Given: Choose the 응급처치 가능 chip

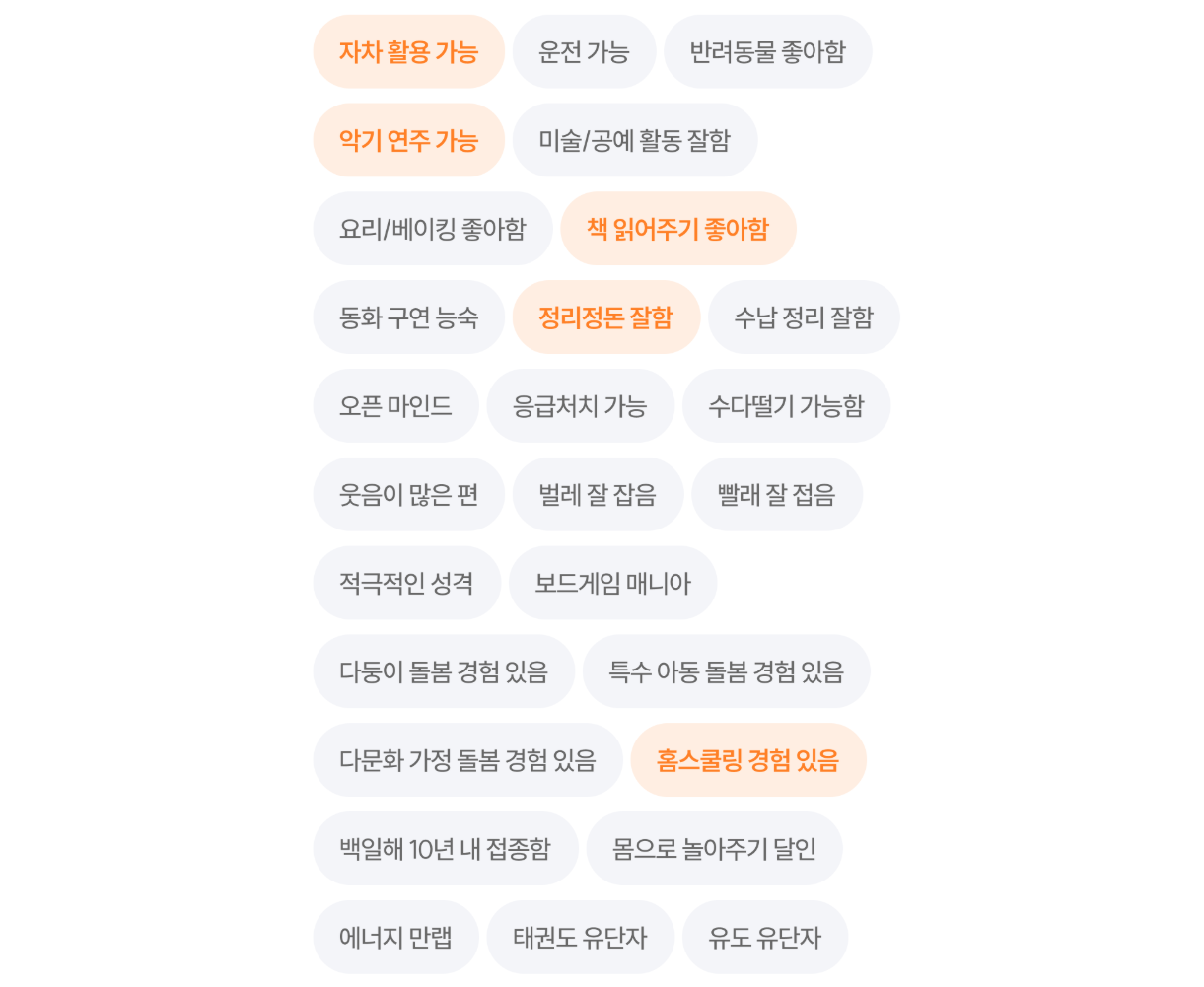Looking at the screenshot, I should click(x=580, y=406).
